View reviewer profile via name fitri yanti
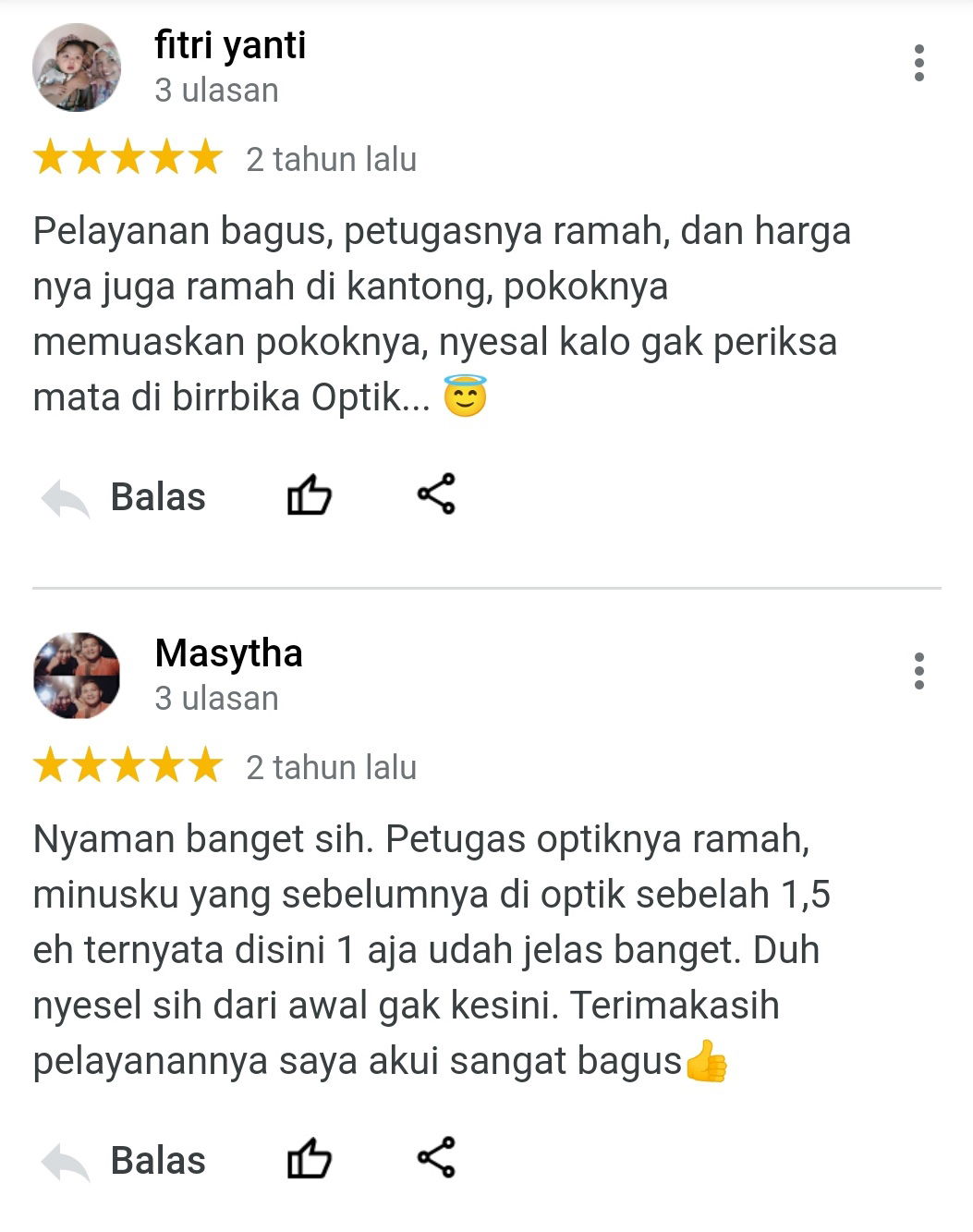 (x=230, y=45)
